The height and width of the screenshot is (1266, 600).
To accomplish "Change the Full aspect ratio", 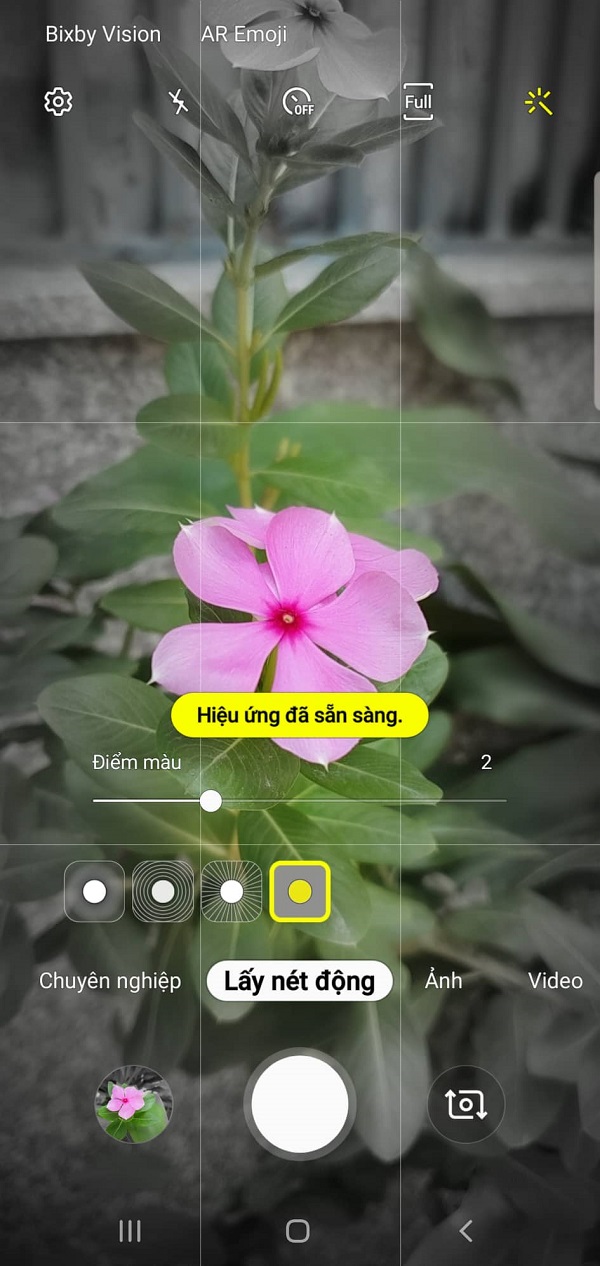I will tap(418, 102).
